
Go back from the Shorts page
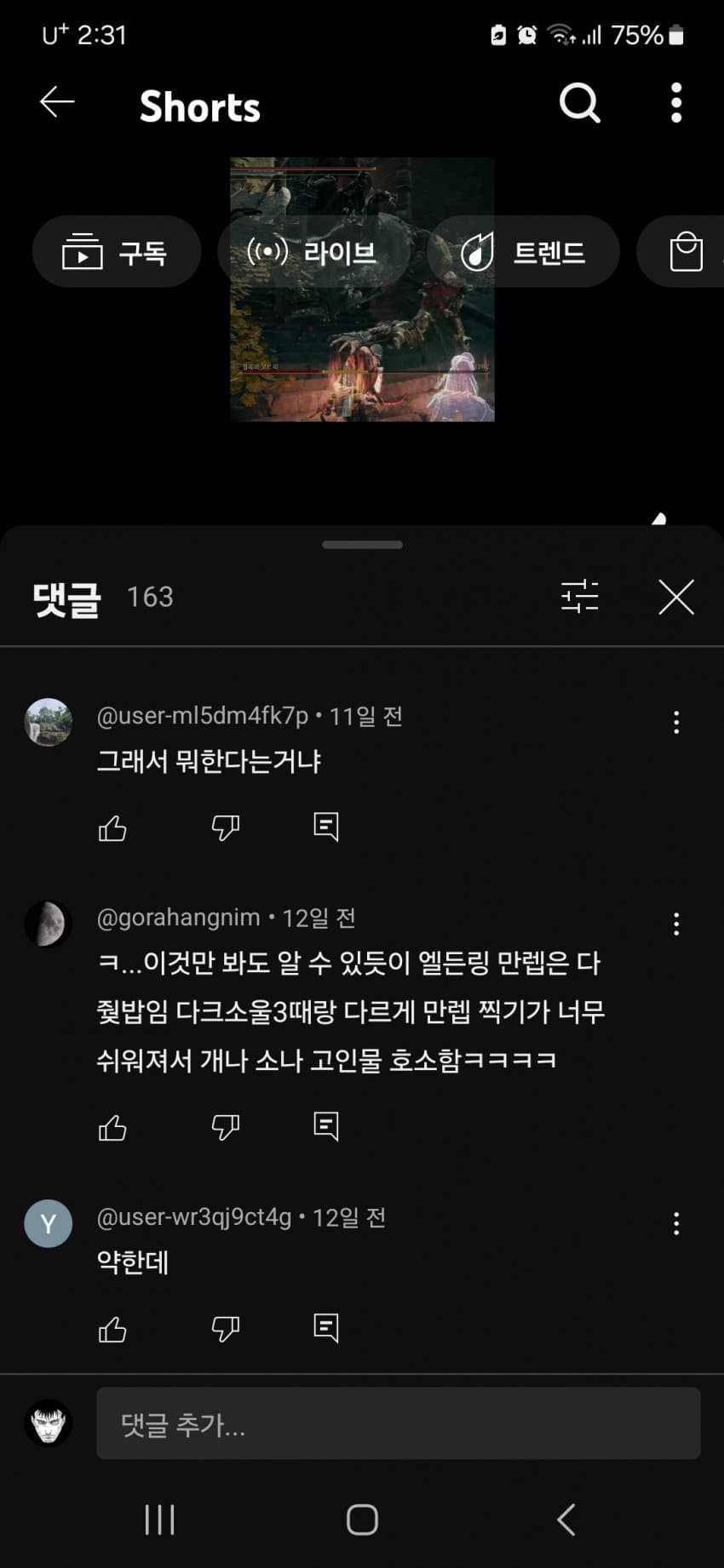(x=58, y=103)
